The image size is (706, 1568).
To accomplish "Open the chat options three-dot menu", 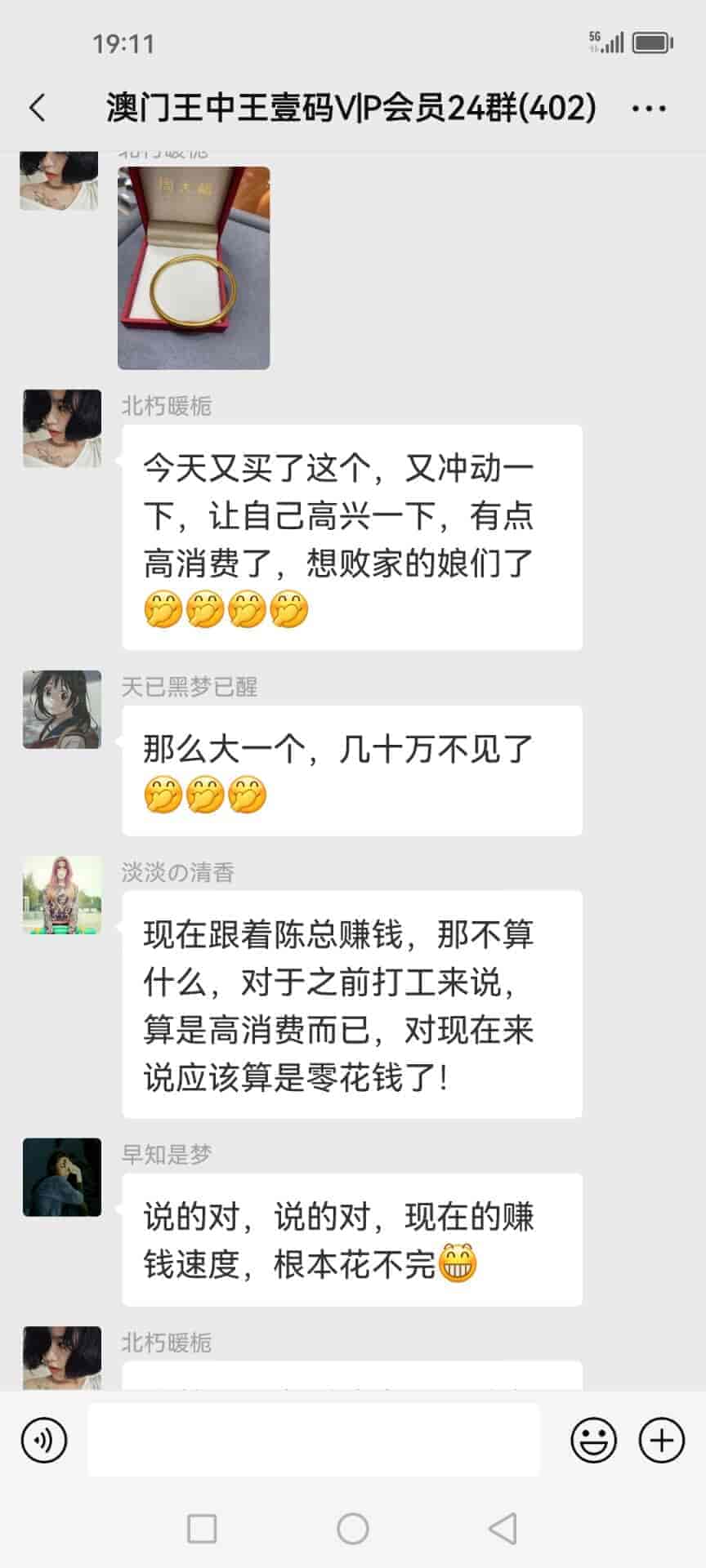I will click(649, 108).
